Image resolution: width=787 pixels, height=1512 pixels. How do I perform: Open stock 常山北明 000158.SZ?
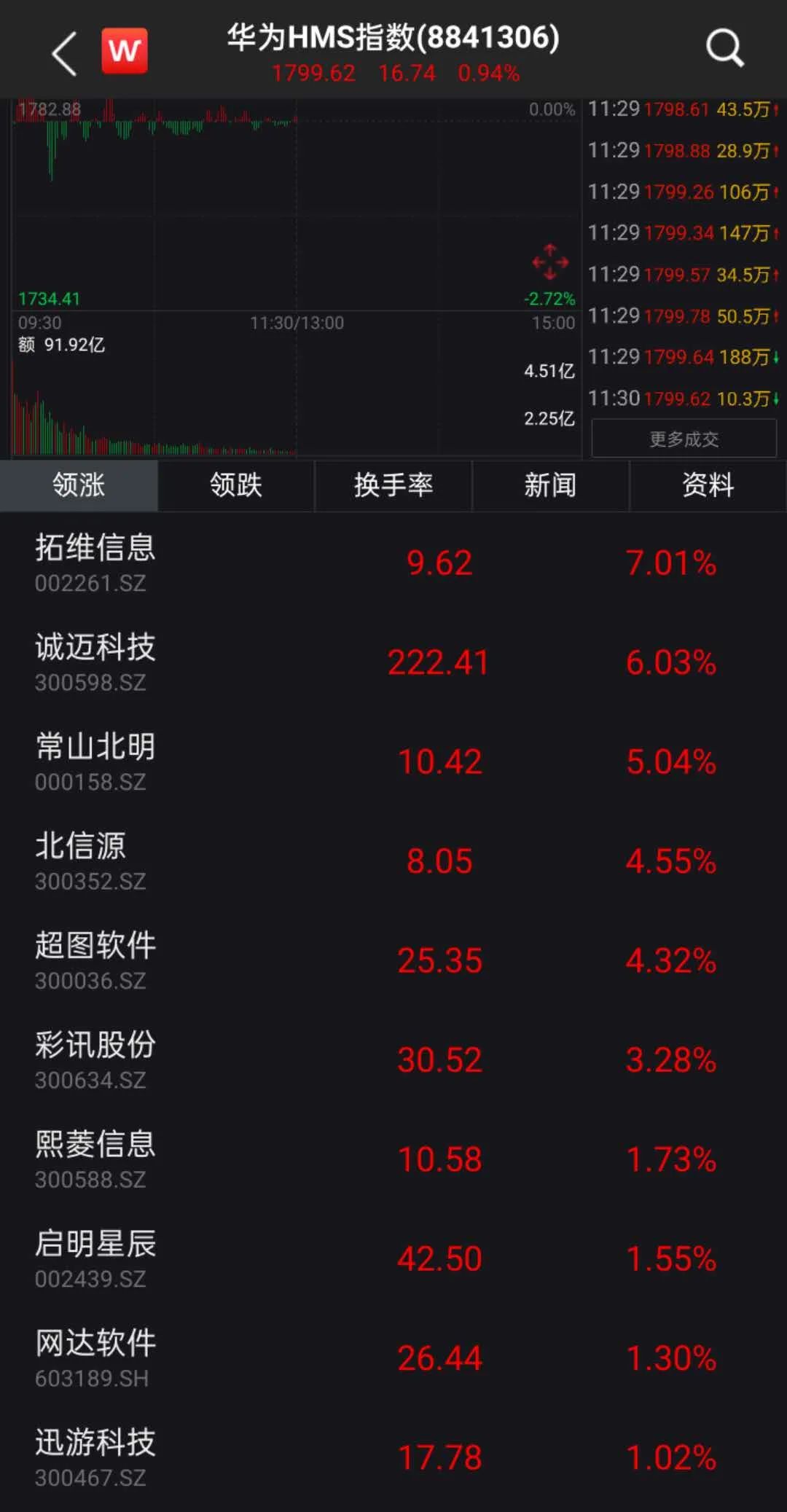click(x=393, y=762)
